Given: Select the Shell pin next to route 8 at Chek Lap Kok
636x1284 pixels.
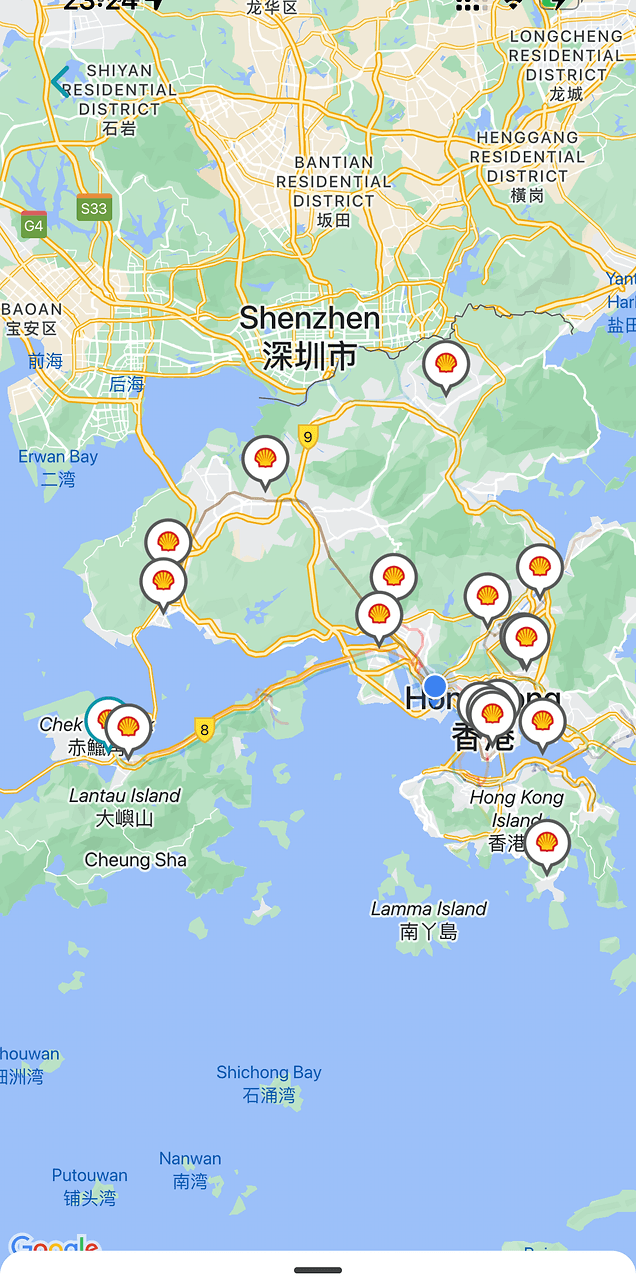Looking at the screenshot, I should tap(128, 728).
